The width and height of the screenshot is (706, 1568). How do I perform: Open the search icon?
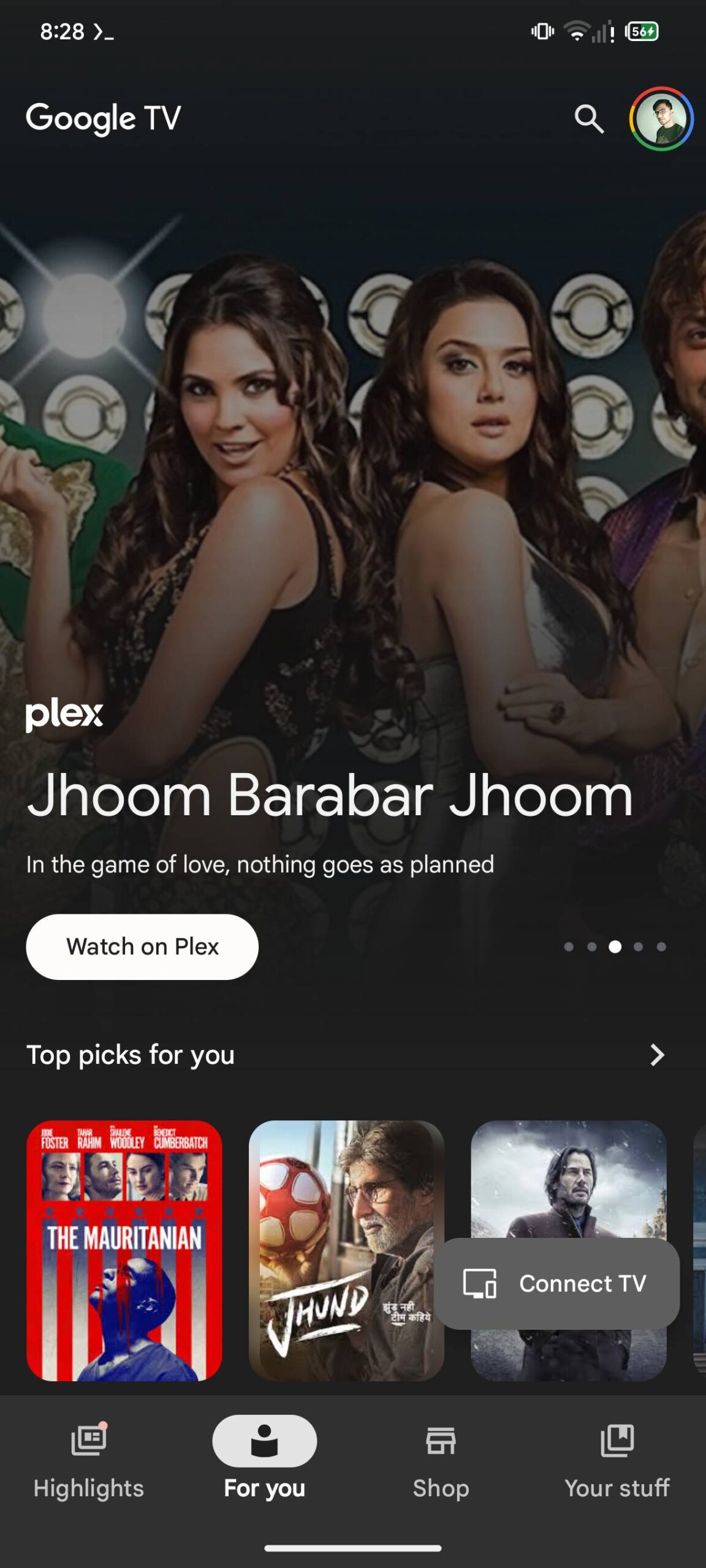(589, 119)
